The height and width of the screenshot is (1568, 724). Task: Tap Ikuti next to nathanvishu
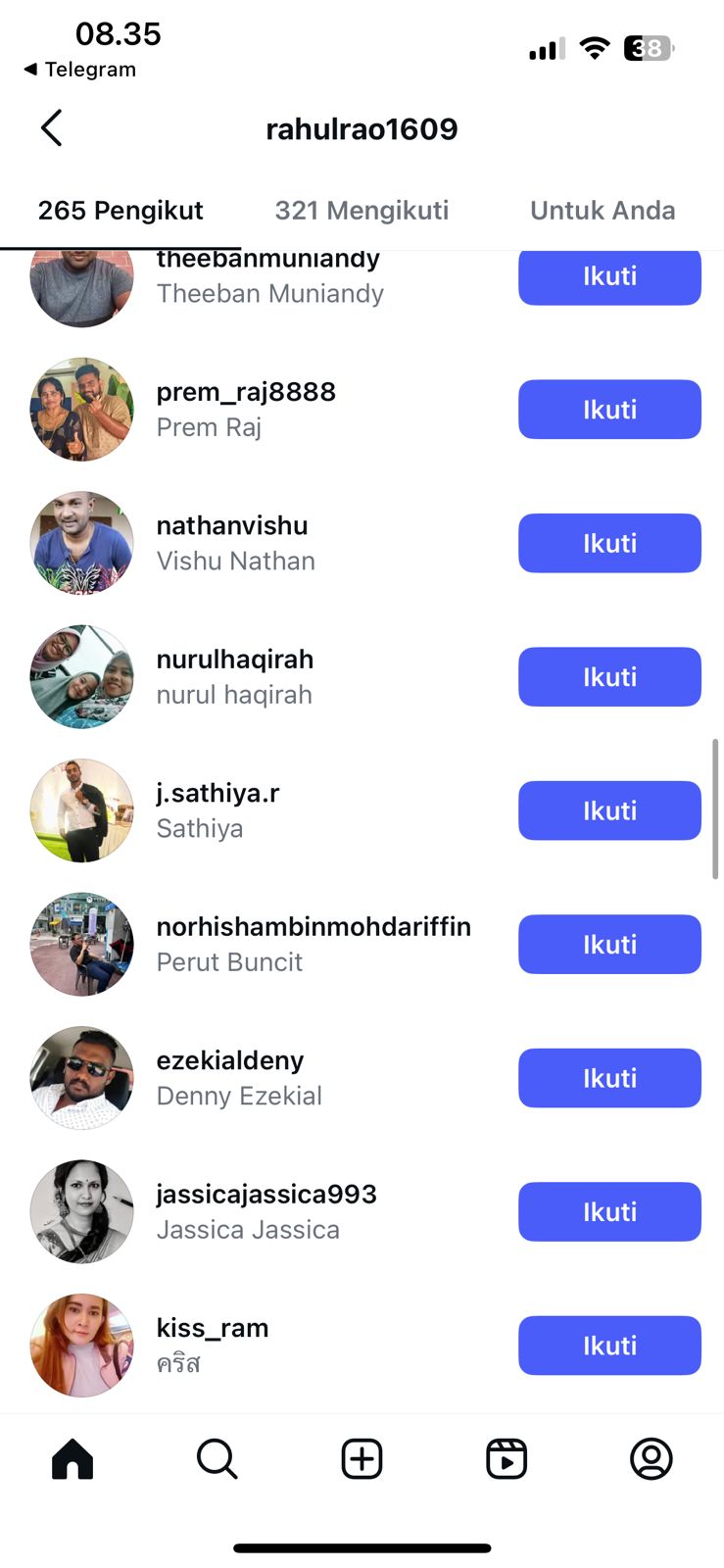609,543
